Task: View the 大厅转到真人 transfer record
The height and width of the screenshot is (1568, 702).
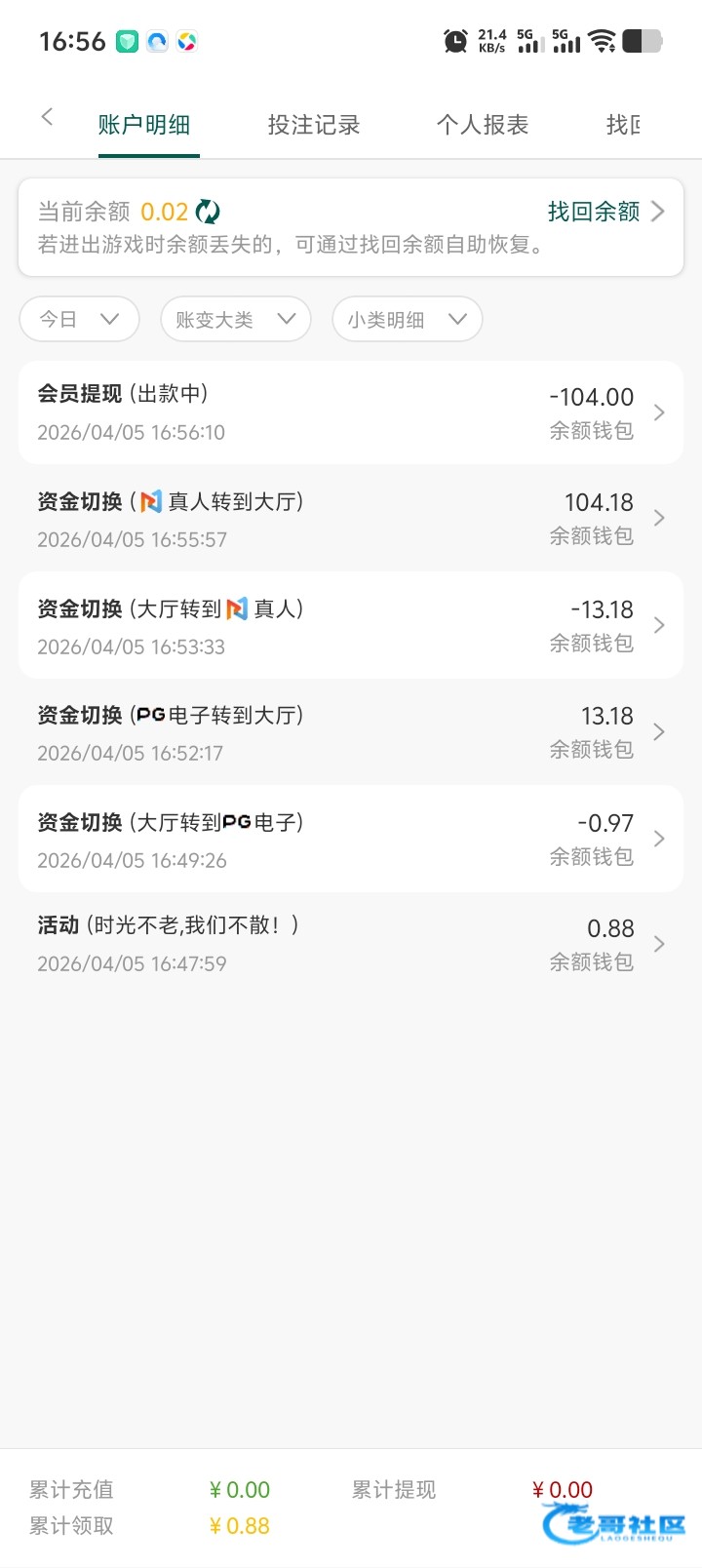Action: tap(351, 625)
